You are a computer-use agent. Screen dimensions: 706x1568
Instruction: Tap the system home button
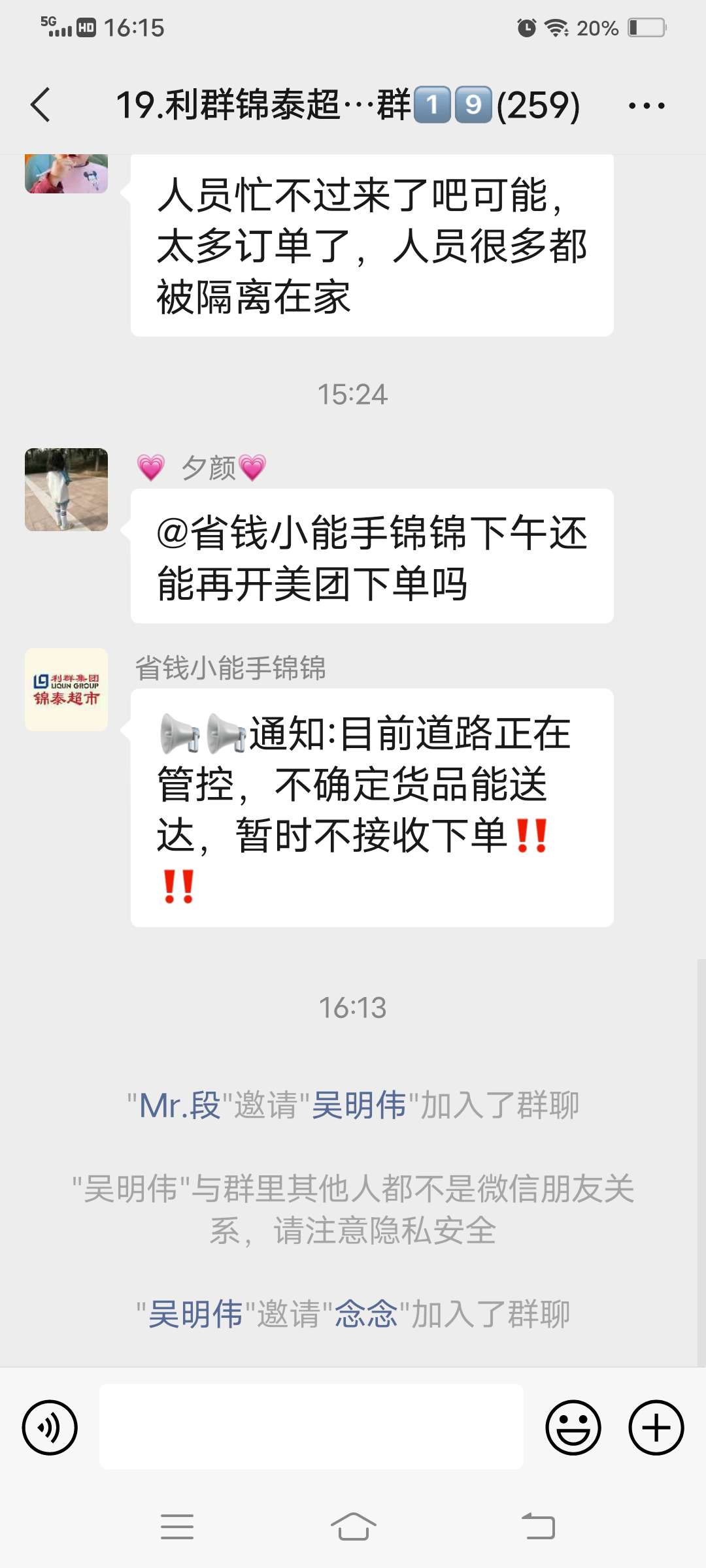[353, 1527]
